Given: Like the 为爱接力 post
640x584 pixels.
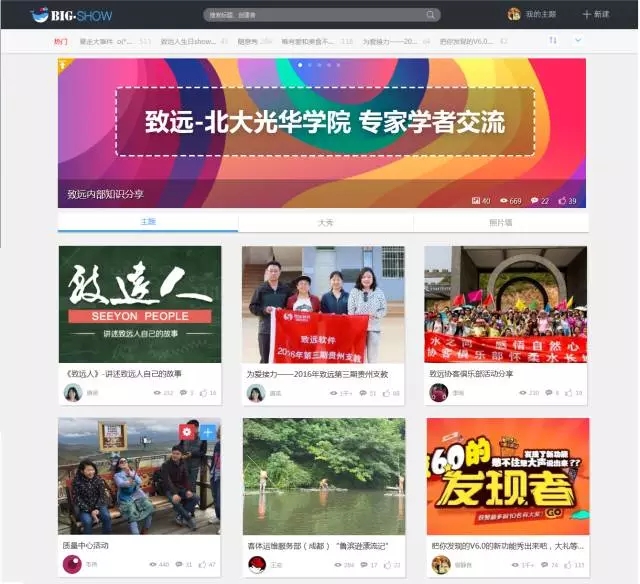Looking at the screenshot, I should [387, 394].
